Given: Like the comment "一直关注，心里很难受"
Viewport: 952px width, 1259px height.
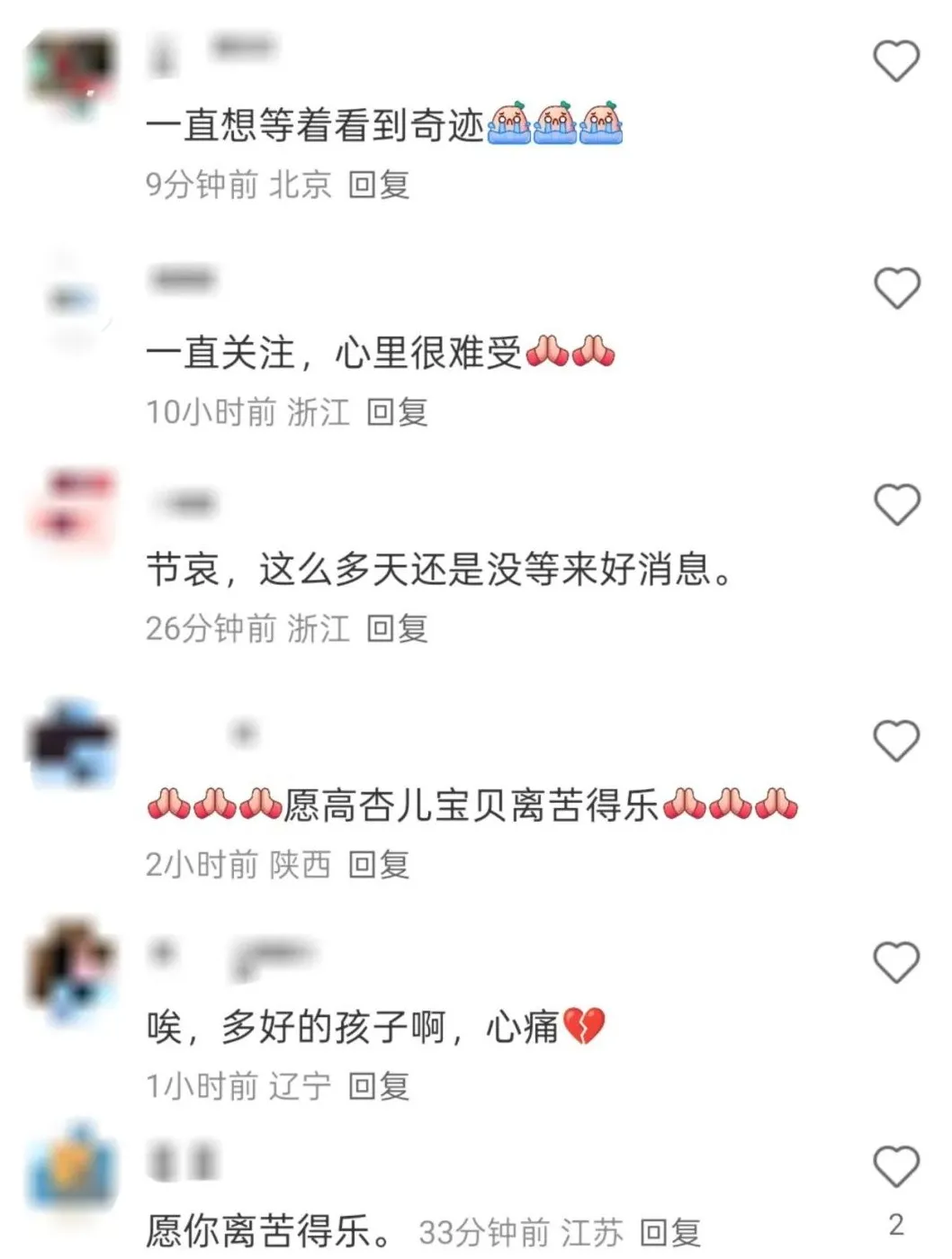Looking at the screenshot, I should click(x=896, y=288).
